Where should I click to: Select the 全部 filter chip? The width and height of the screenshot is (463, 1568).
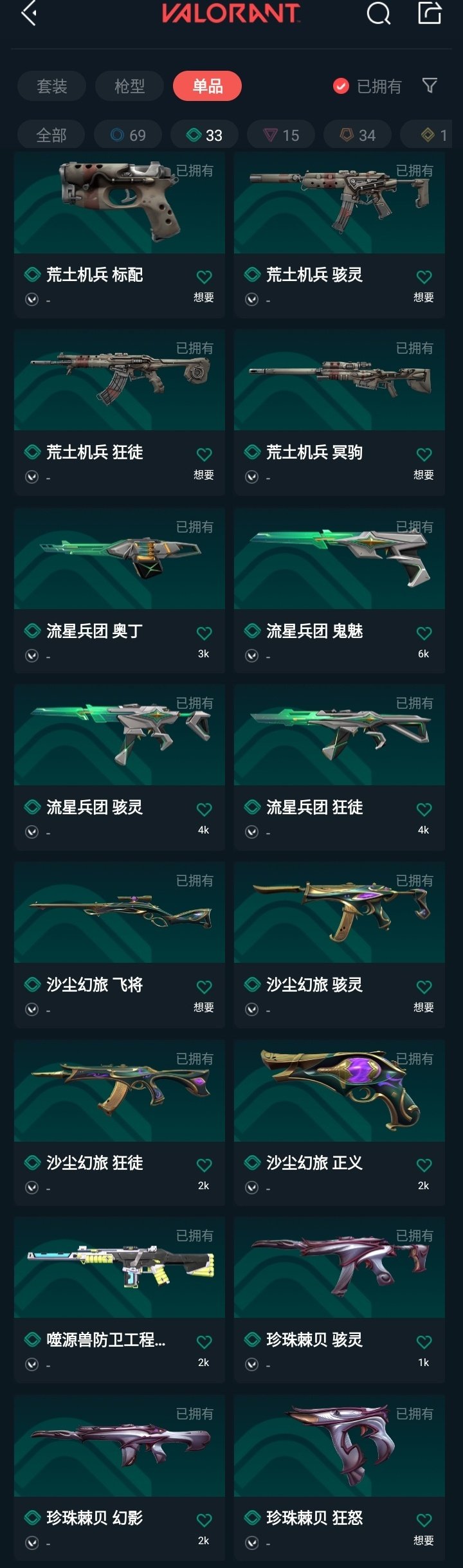tap(51, 135)
